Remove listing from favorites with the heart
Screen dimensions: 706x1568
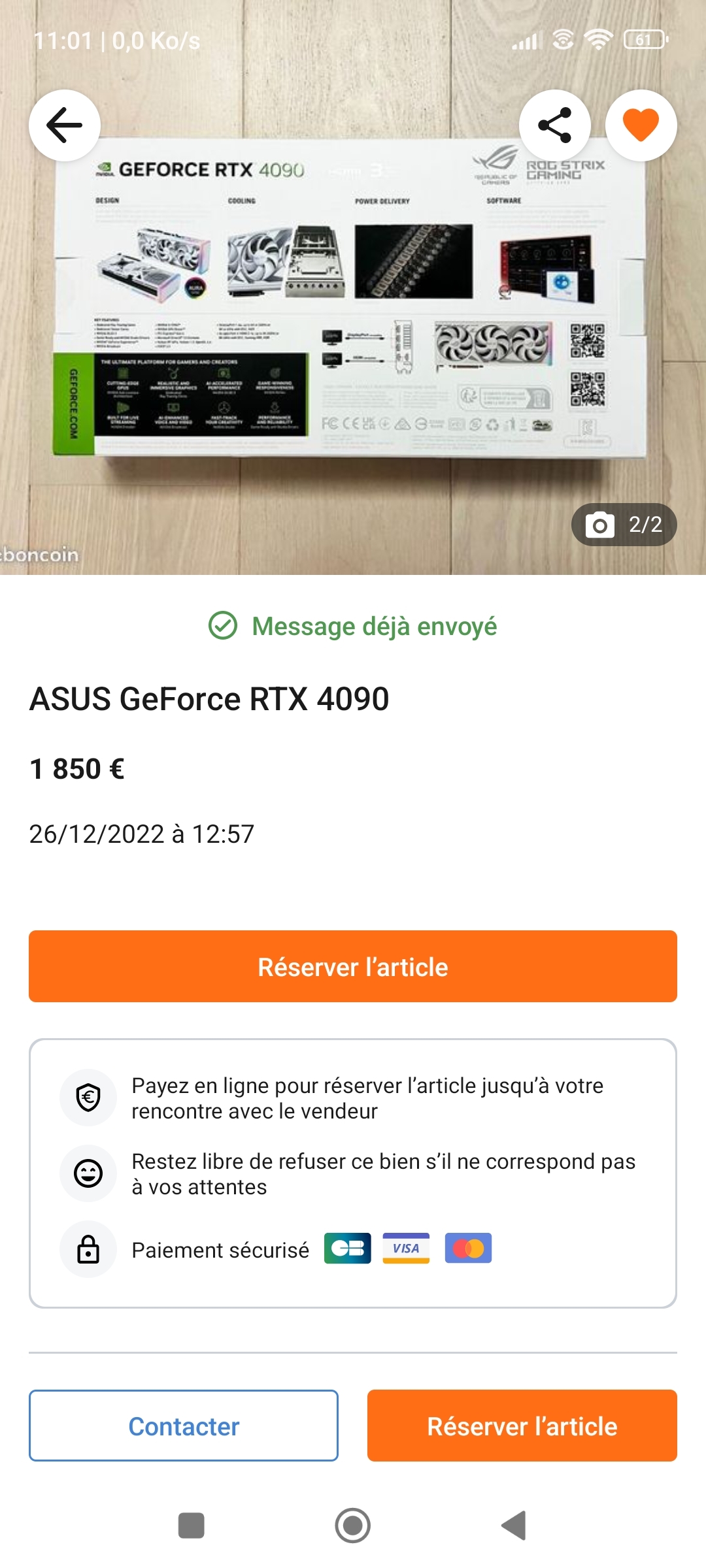click(641, 125)
